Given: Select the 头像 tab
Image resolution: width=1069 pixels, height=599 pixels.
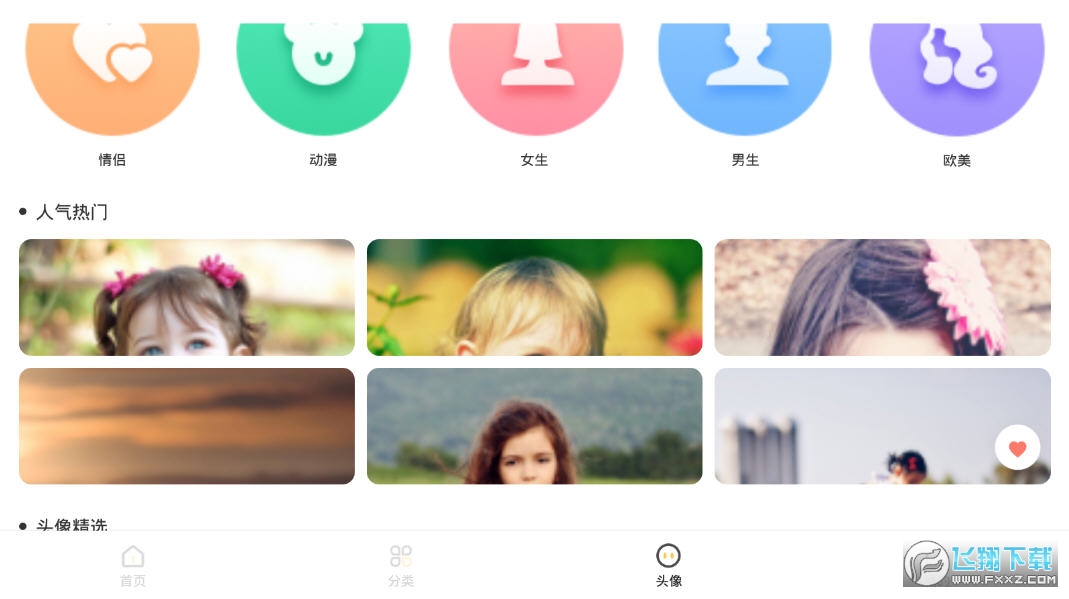Looking at the screenshot, I should click(668, 565).
